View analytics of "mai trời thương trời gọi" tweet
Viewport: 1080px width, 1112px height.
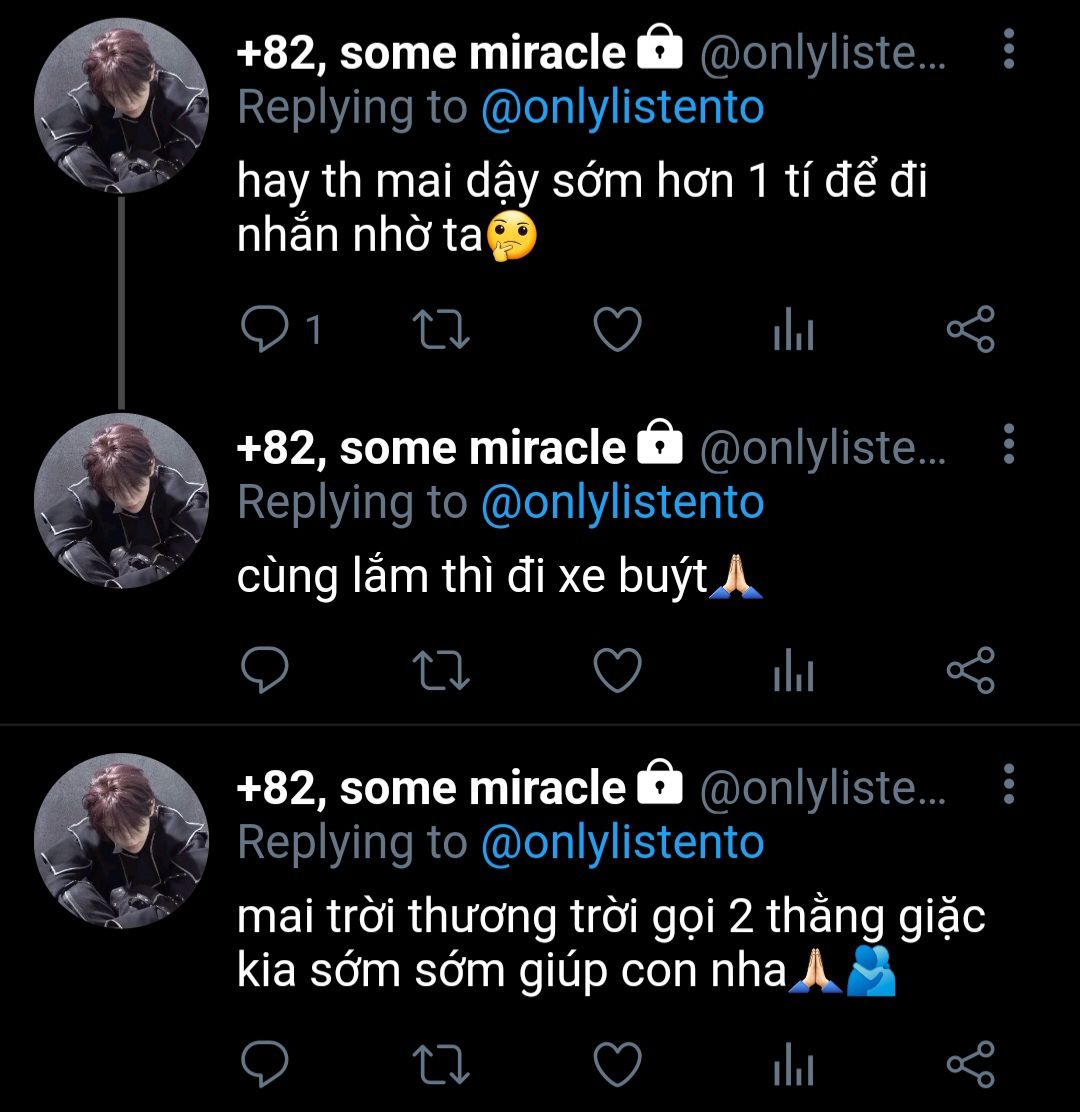pyautogui.click(x=793, y=1065)
